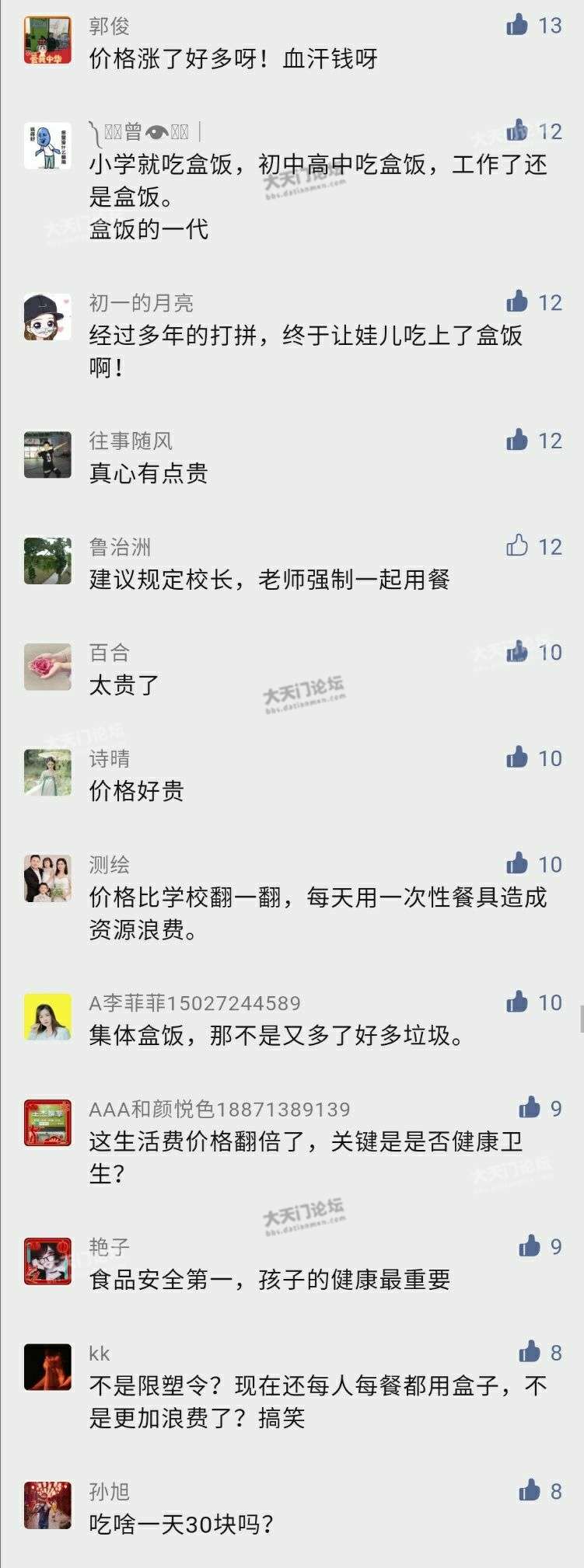Like 初一的月亮's comment
Image resolution: width=584 pixels, height=1568 pixels.
[x=517, y=301]
